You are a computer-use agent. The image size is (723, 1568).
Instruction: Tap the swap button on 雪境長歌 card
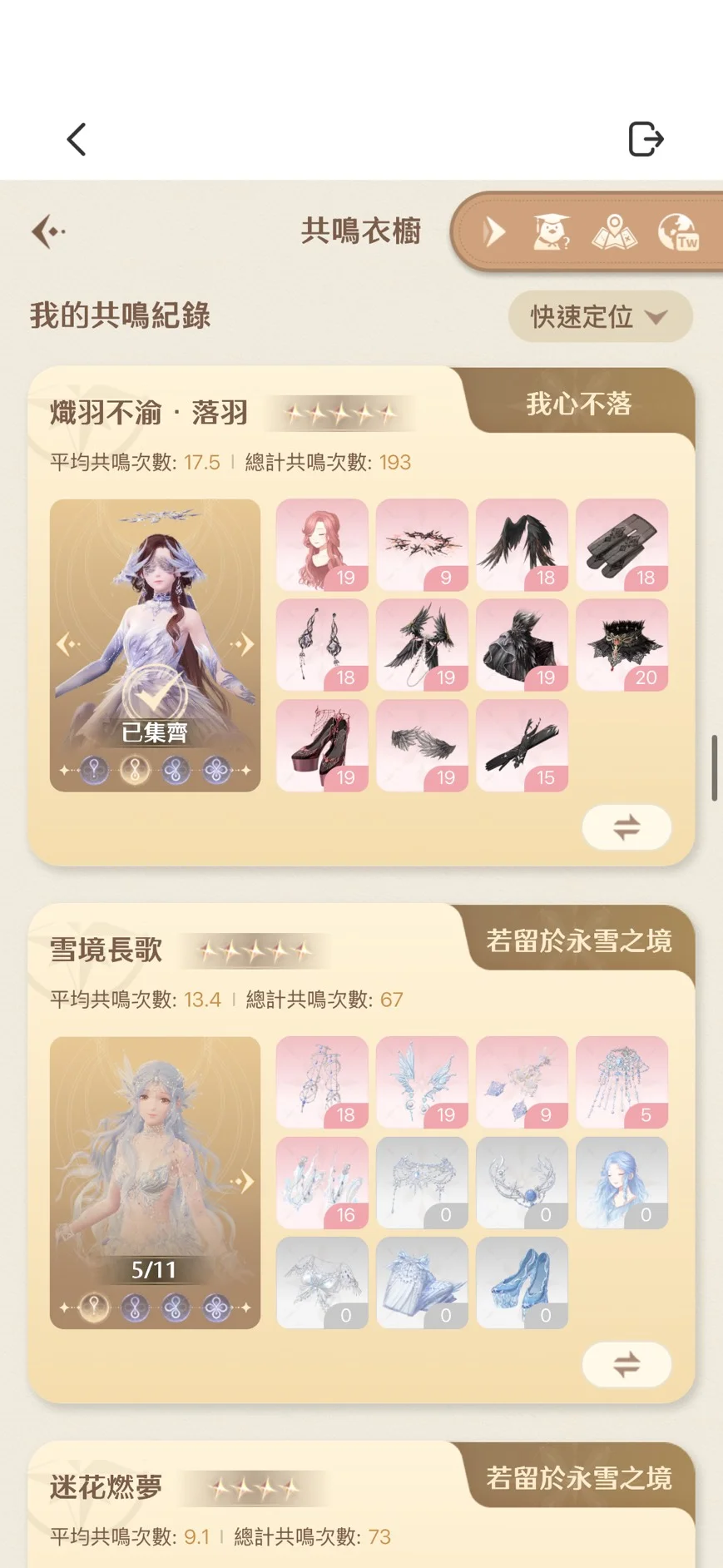(x=626, y=1364)
